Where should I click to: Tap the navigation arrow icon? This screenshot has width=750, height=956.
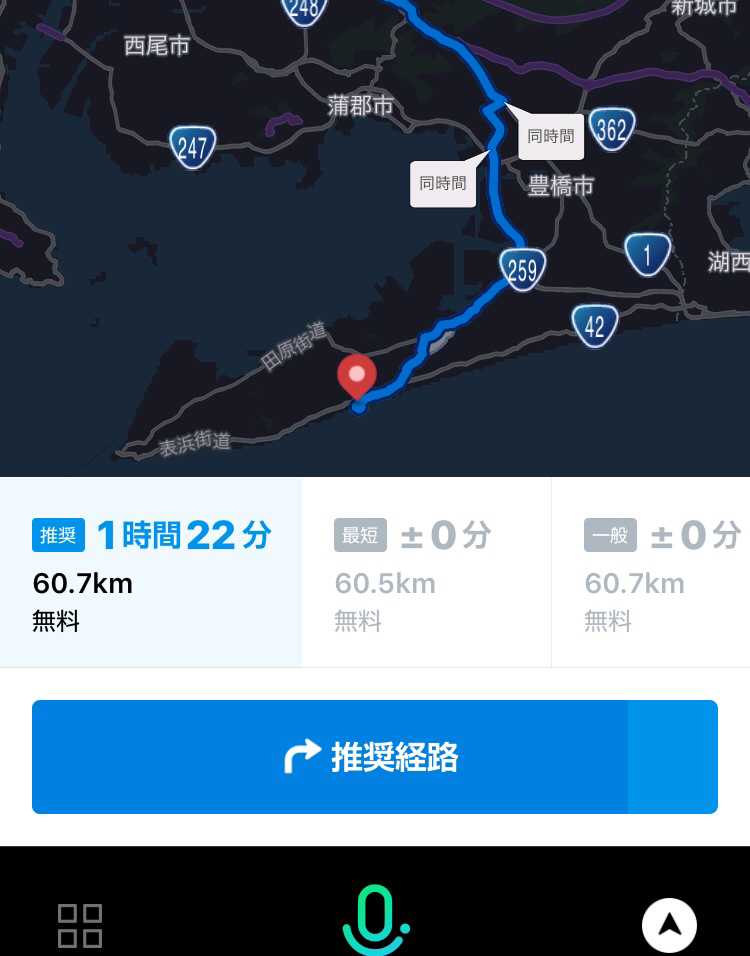click(669, 924)
